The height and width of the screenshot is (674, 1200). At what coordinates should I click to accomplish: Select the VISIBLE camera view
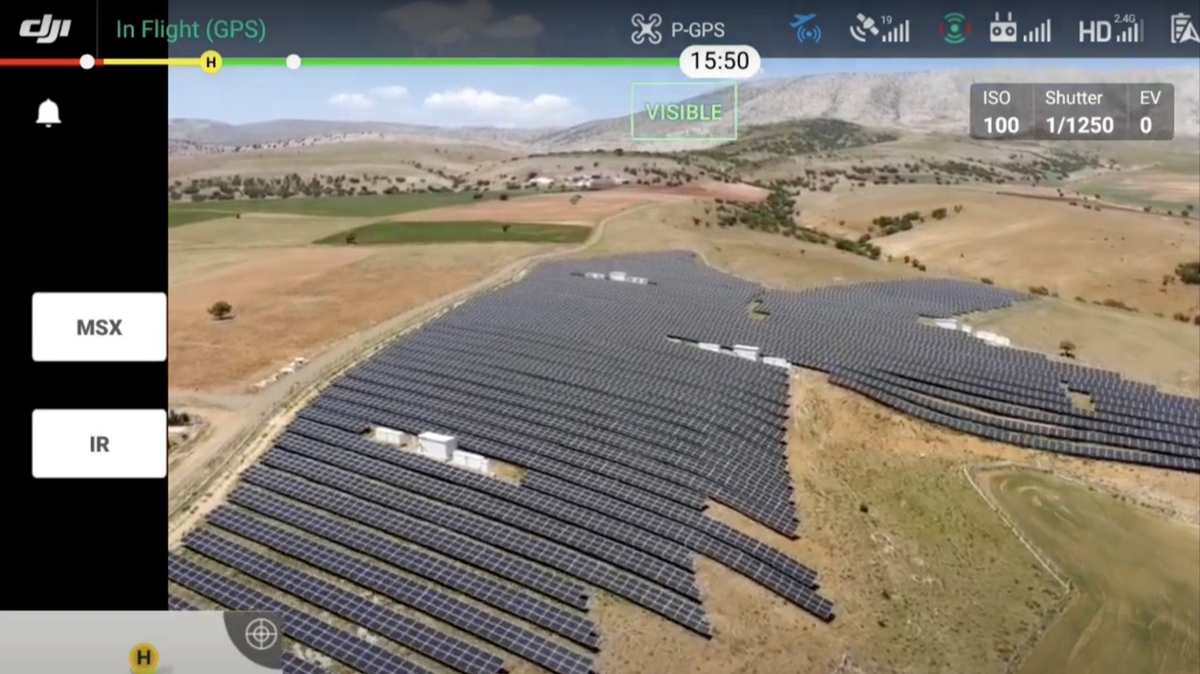pos(684,112)
